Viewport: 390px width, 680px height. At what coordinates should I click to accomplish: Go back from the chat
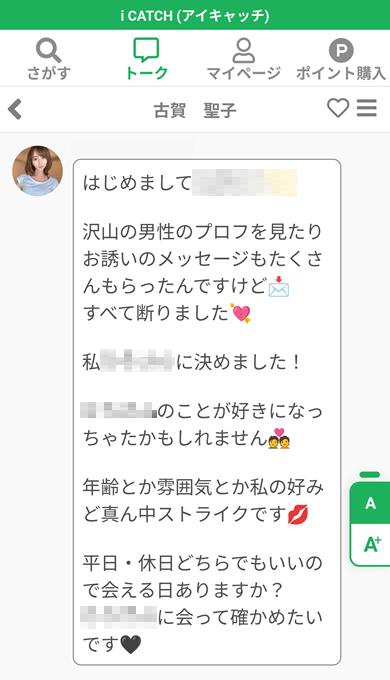tap(15, 109)
